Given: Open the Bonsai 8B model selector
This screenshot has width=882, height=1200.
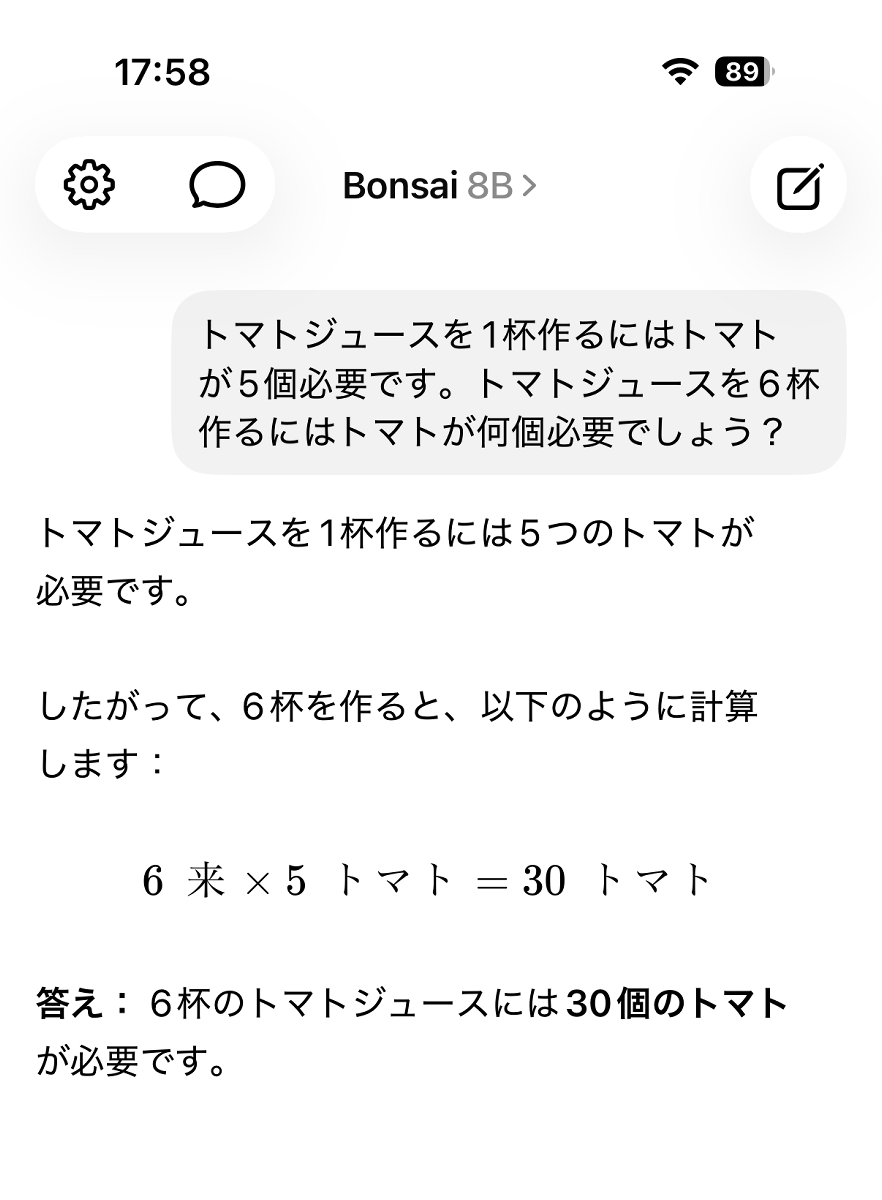Looking at the screenshot, I should [x=439, y=186].
